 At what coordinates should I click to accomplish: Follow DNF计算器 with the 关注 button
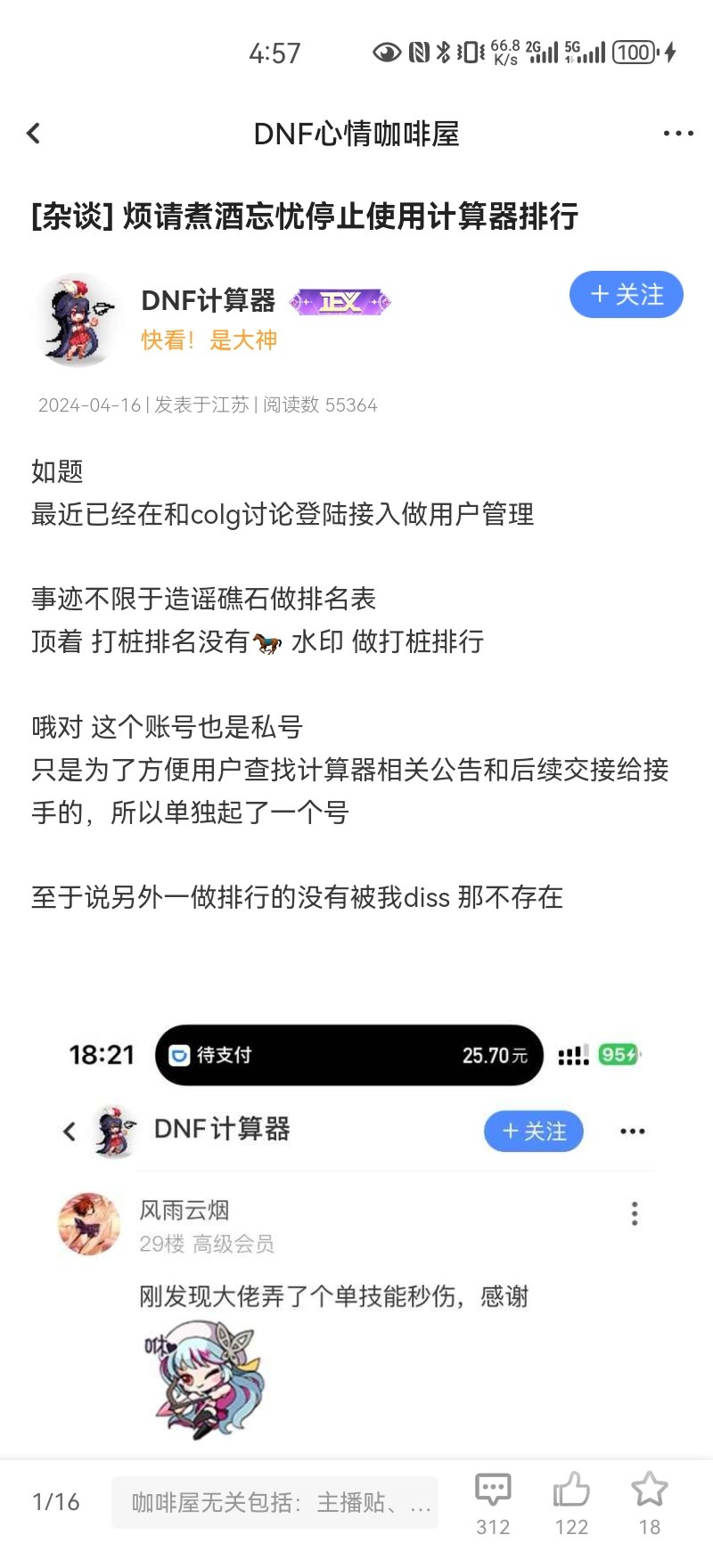(627, 295)
